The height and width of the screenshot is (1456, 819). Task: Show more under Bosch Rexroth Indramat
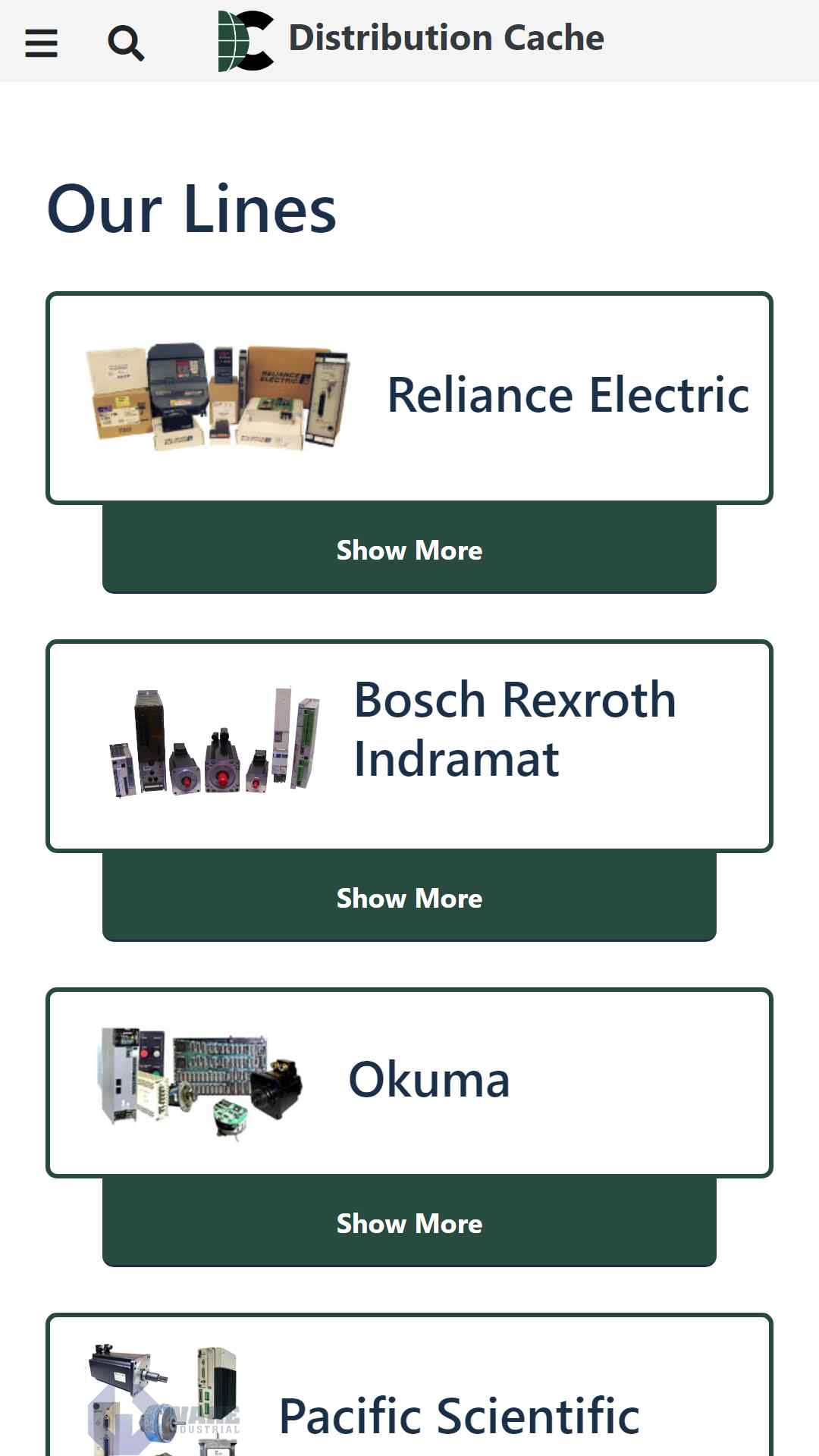(x=409, y=897)
